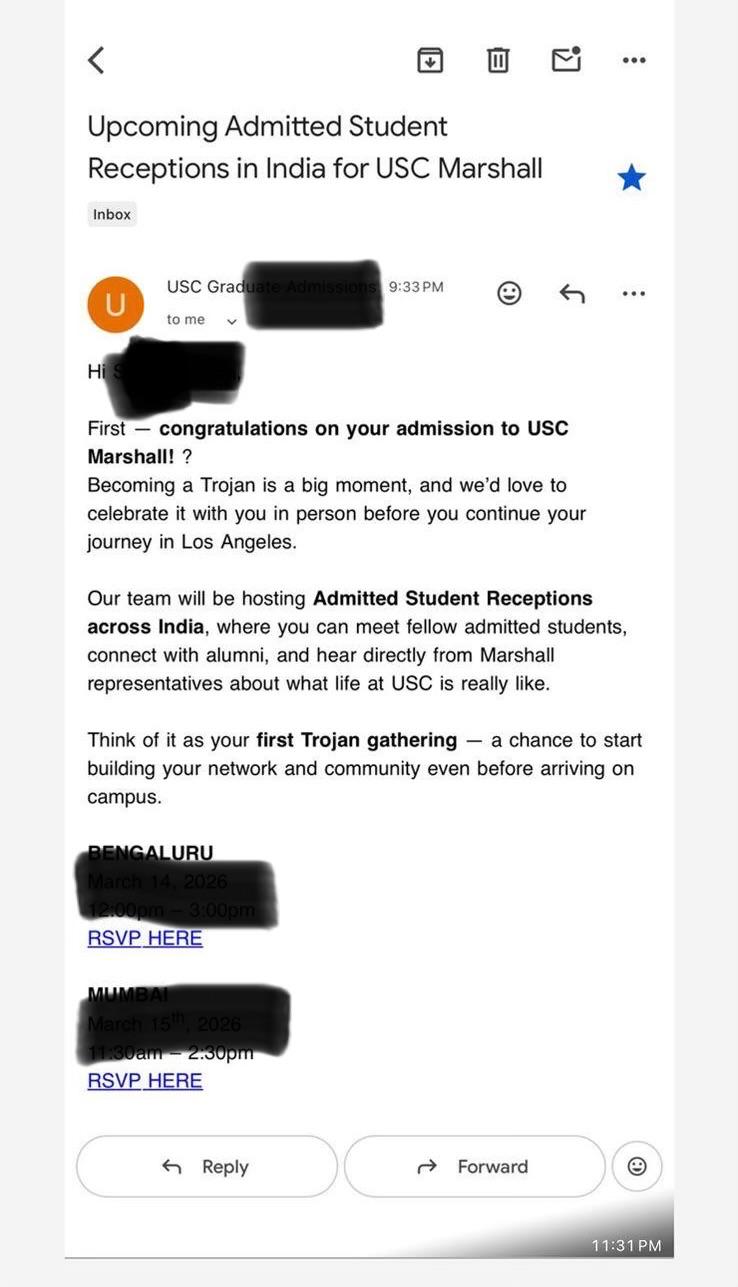The image size is (738, 1287).
Task: Open the USC sender avatar
Action: pos(116,304)
